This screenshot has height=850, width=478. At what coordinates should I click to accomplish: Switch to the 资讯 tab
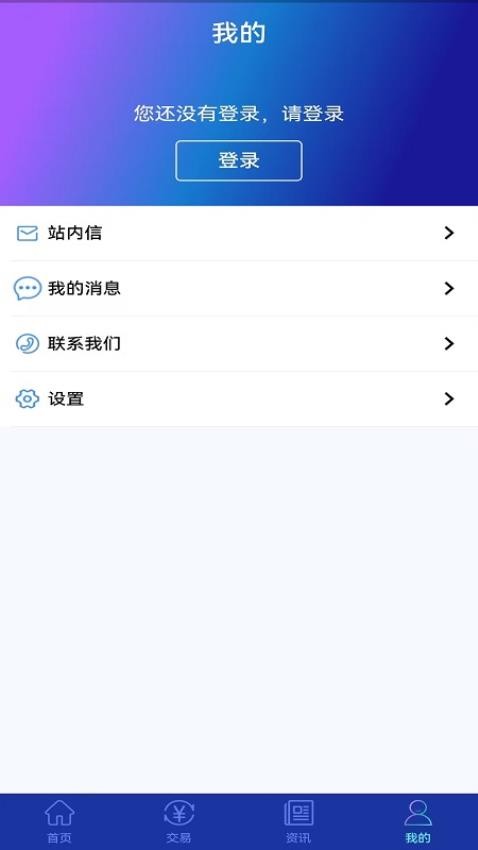pos(299,822)
